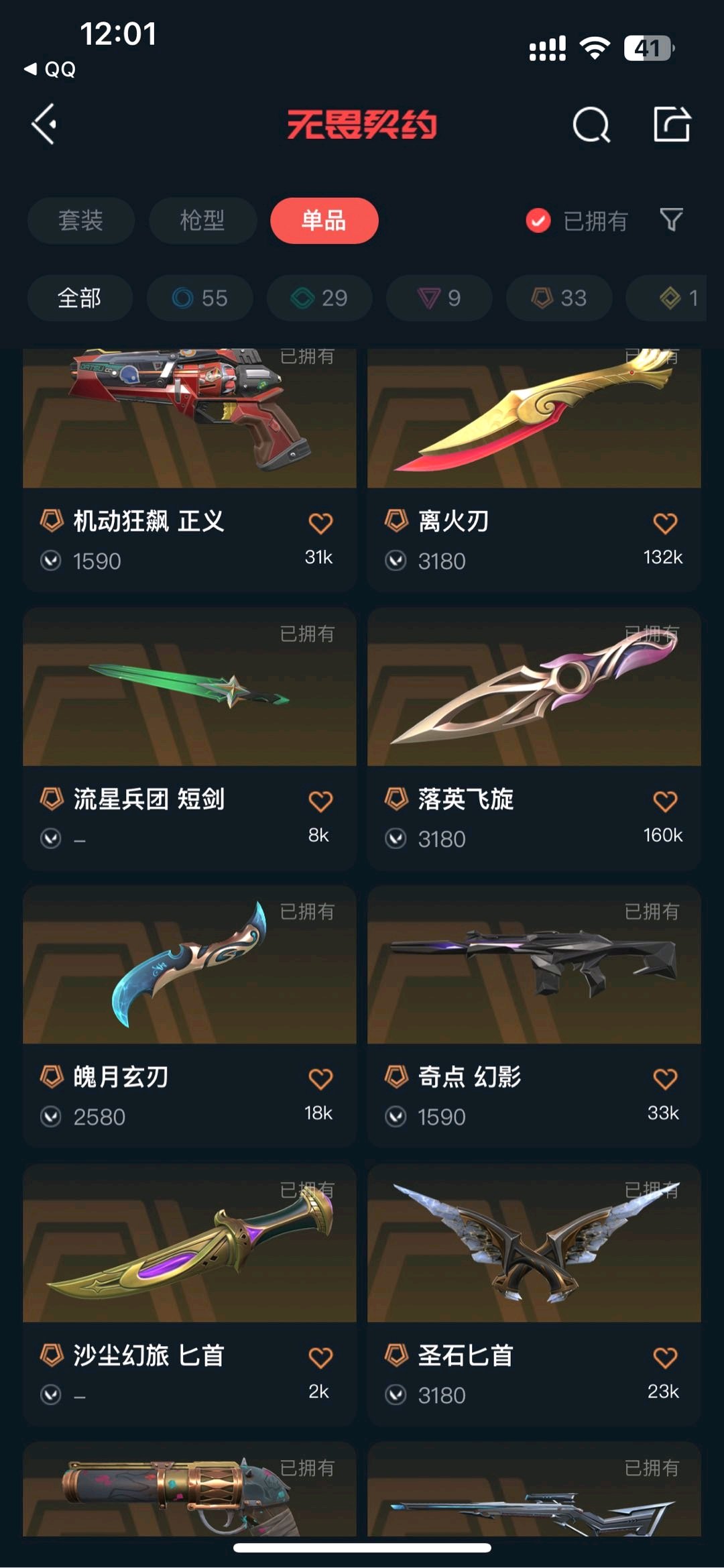Like the 离火刃 skin
724x1568 pixels.
(665, 524)
